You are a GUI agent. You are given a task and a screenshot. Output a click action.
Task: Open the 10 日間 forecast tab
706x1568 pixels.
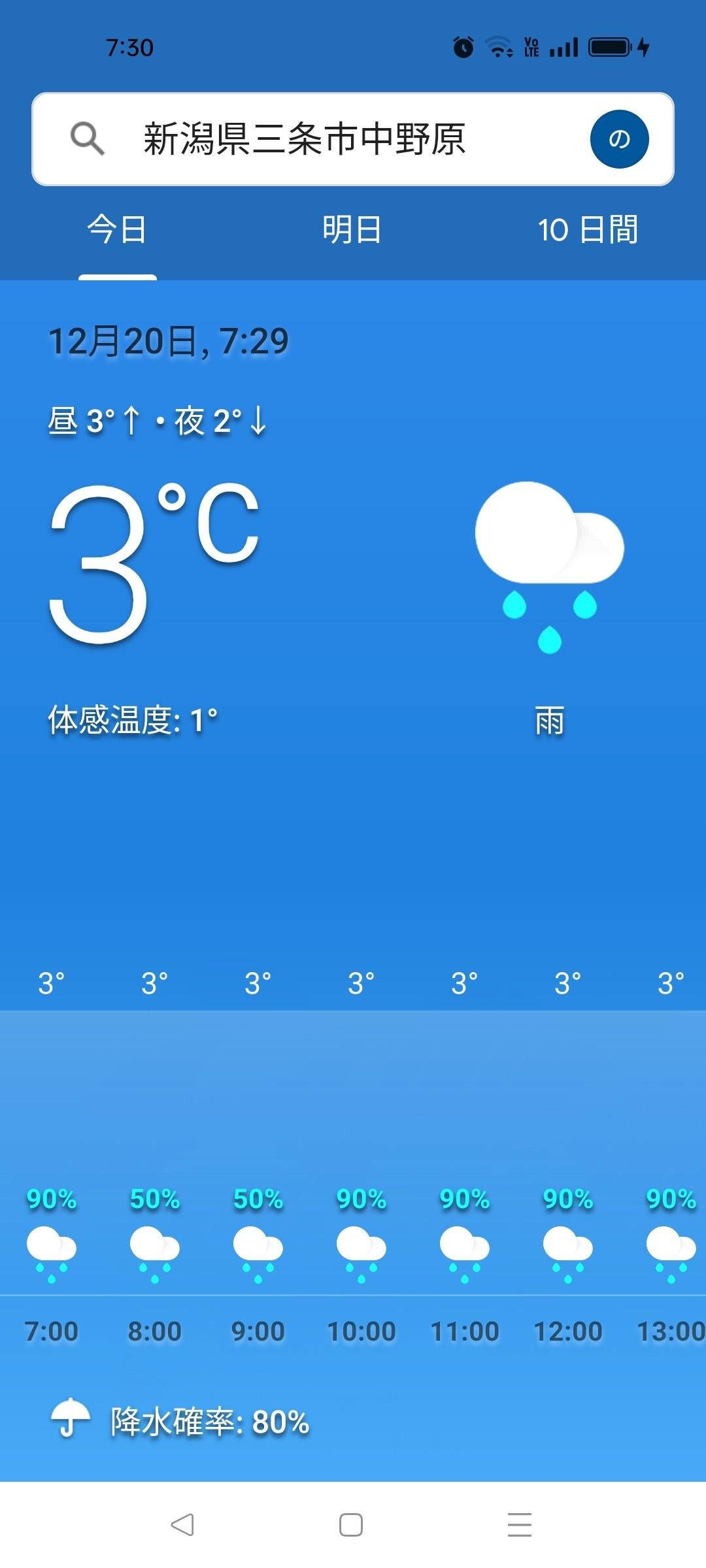pos(588,230)
